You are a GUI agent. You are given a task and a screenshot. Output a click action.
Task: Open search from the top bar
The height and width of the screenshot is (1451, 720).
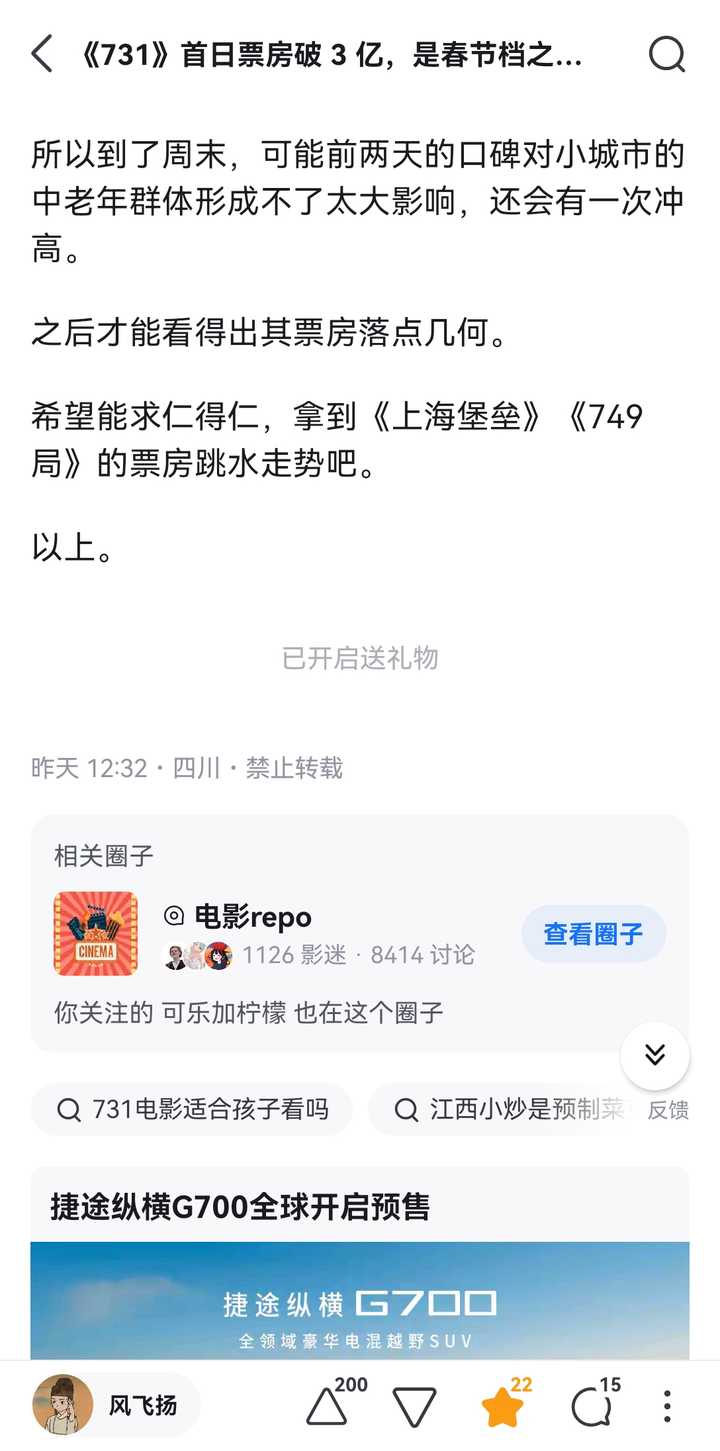tap(666, 54)
